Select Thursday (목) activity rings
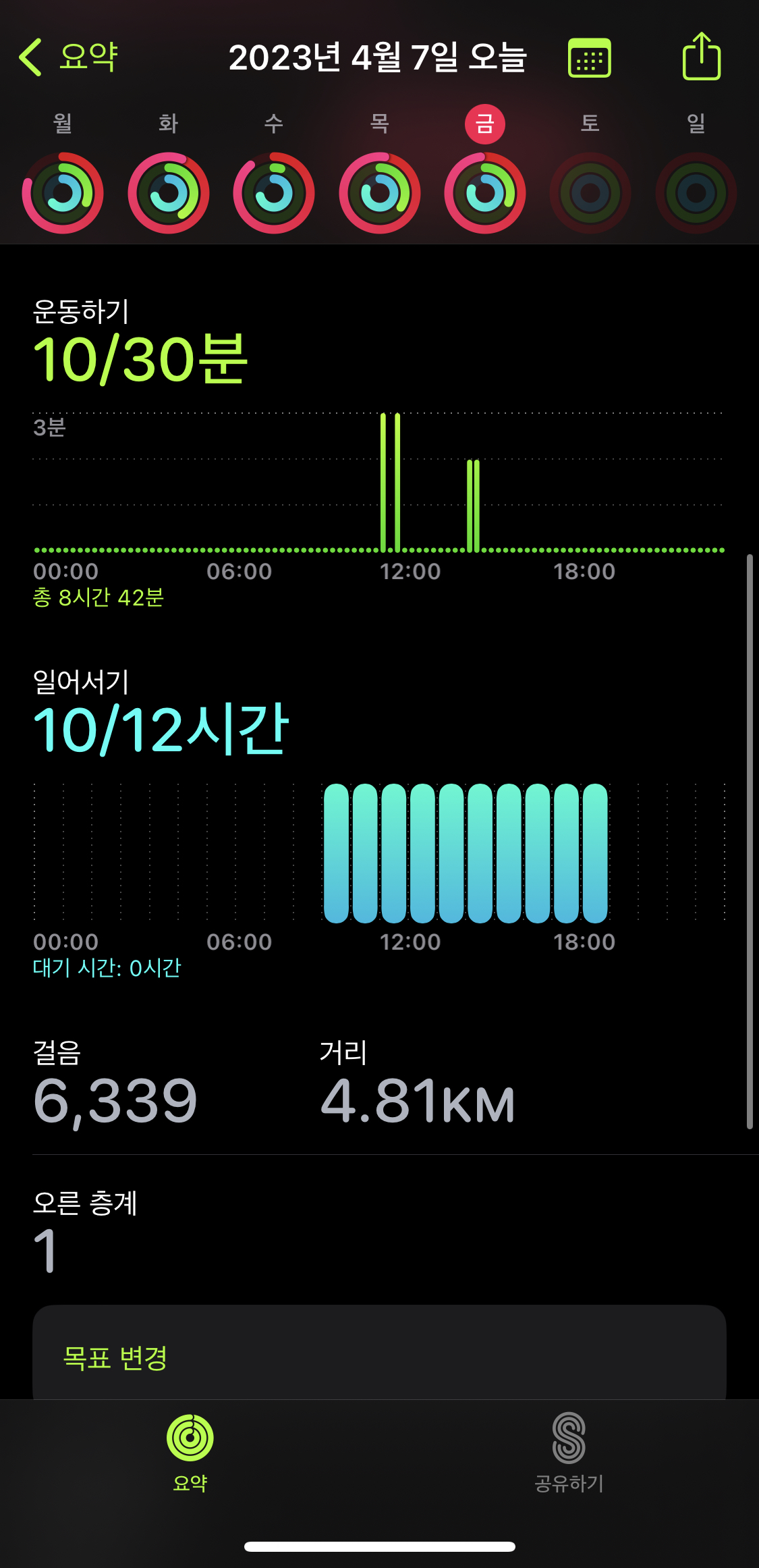Viewport: 759px width, 1568px height. click(x=379, y=192)
